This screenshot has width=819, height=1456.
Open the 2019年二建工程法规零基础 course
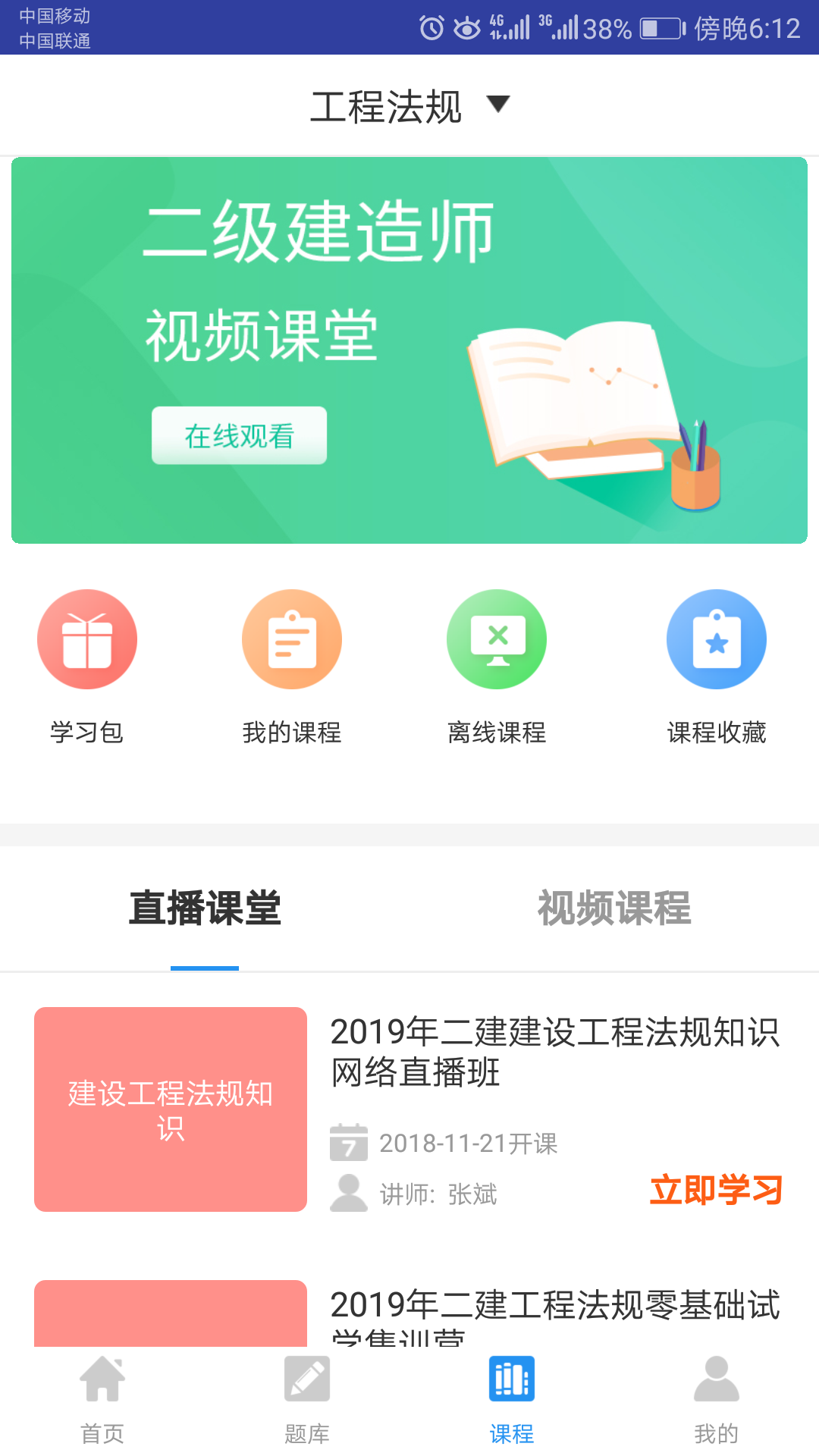click(555, 1306)
